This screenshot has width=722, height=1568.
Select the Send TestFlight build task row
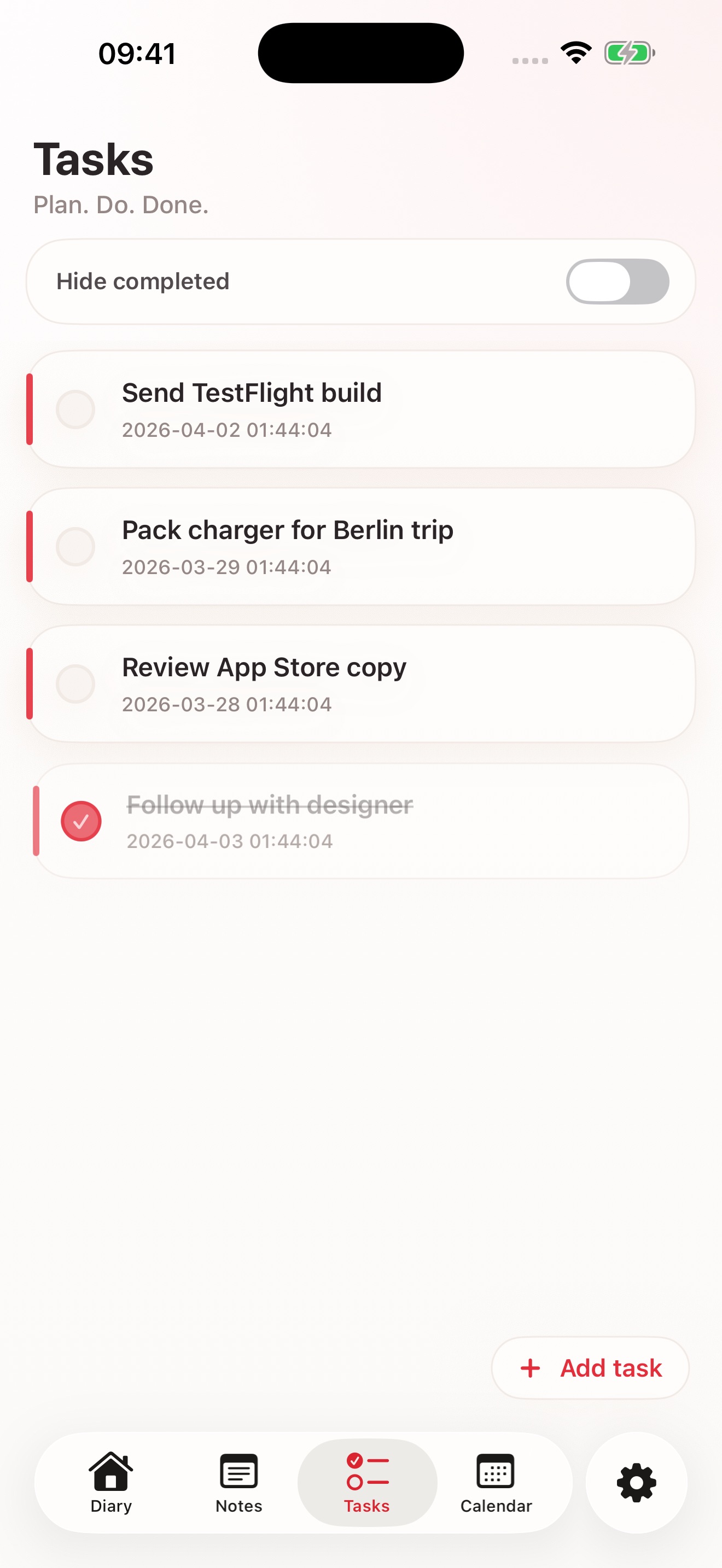click(x=361, y=409)
